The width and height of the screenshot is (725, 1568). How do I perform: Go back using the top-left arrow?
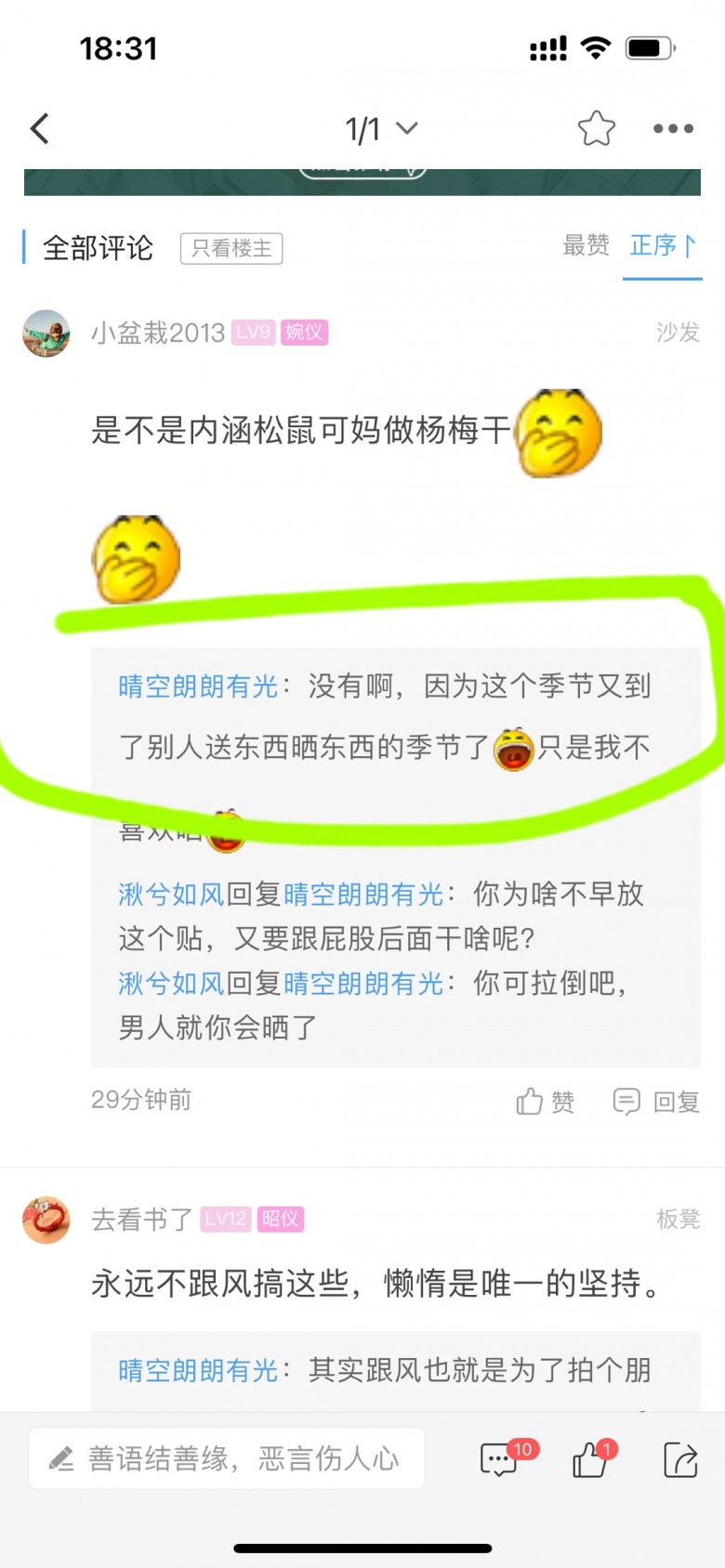[x=39, y=129]
